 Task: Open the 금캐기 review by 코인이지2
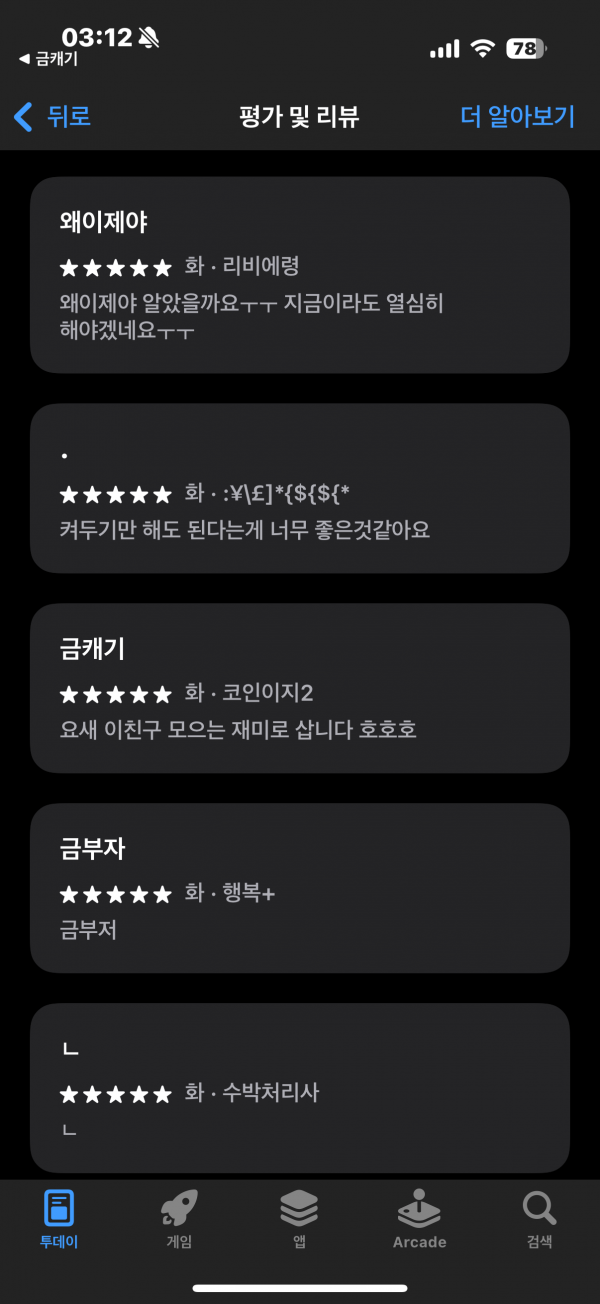pyautogui.click(x=300, y=688)
